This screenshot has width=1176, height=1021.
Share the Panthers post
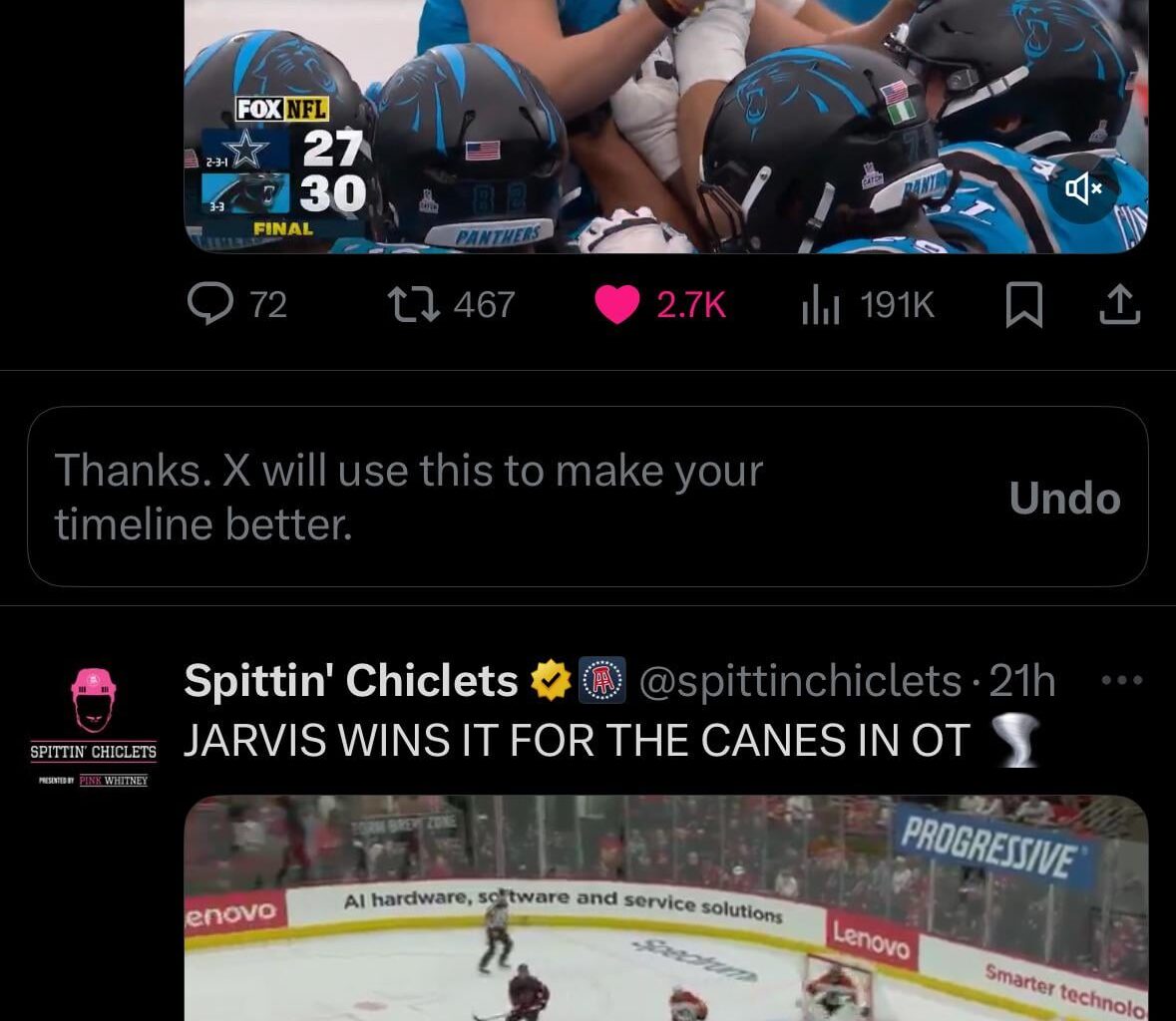pyautogui.click(x=1118, y=305)
